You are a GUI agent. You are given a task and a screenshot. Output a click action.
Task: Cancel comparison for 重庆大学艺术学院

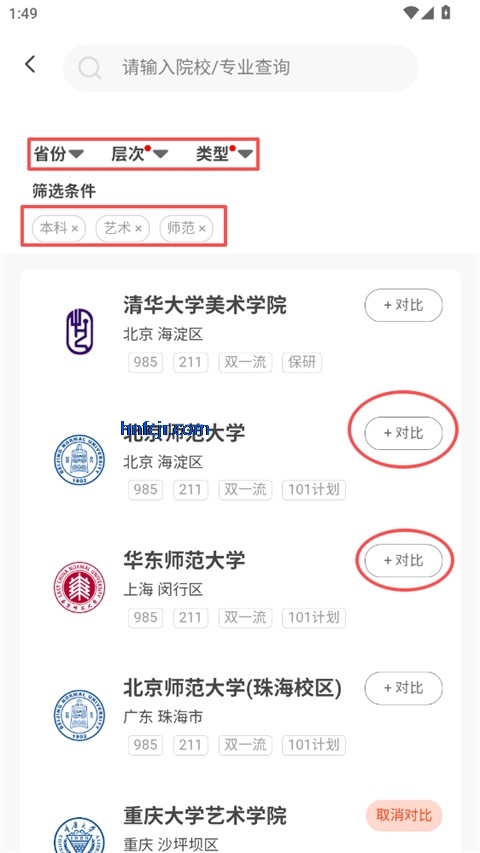404,815
